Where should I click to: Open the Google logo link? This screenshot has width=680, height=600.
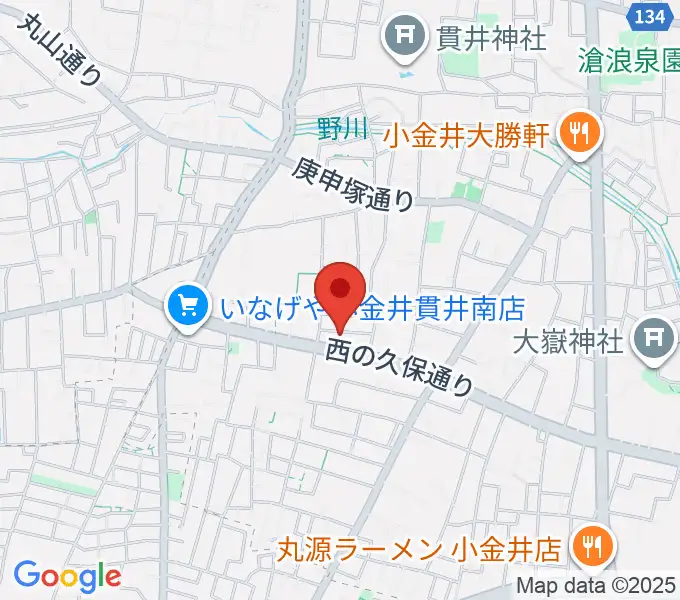(x=67, y=576)
